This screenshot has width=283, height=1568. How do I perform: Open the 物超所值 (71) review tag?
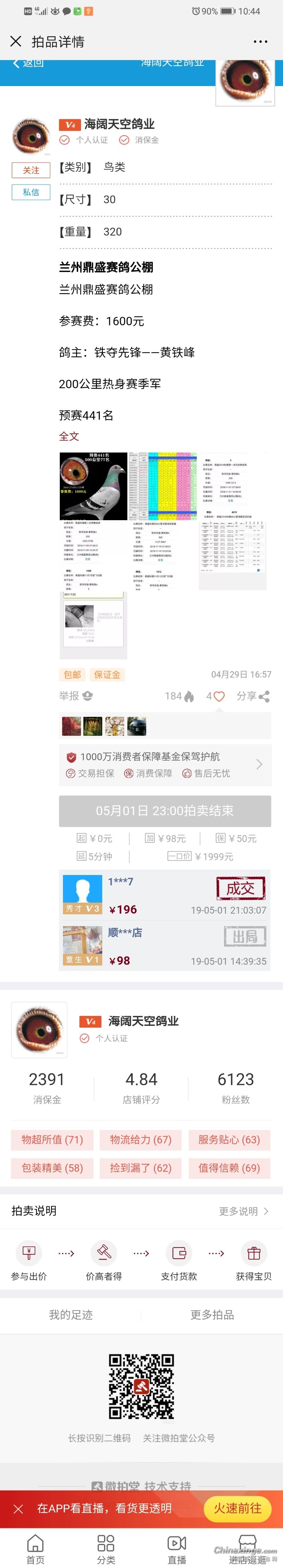(52, 1139)
